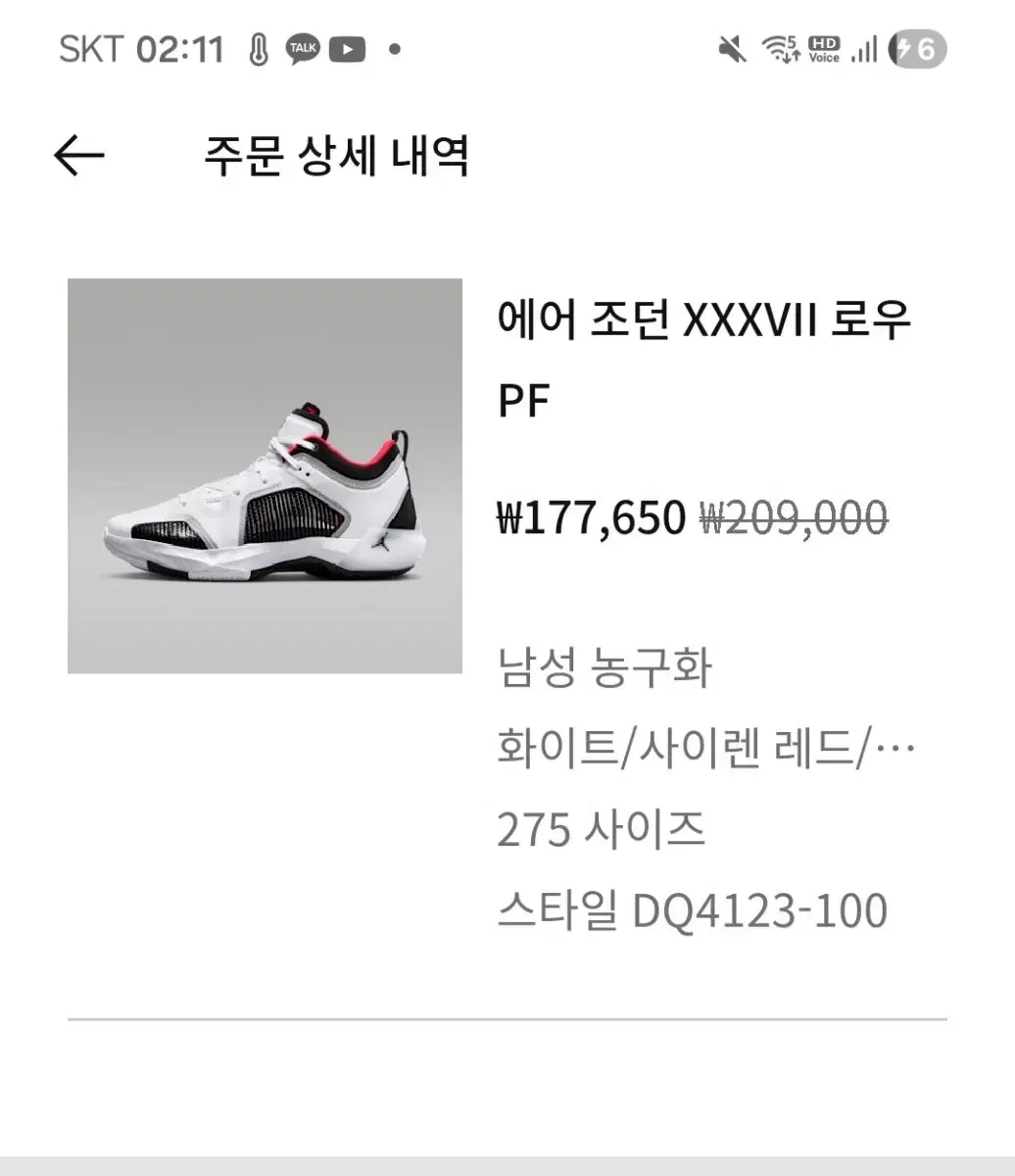Tap the thermometer status bar icon

[258, 47]
